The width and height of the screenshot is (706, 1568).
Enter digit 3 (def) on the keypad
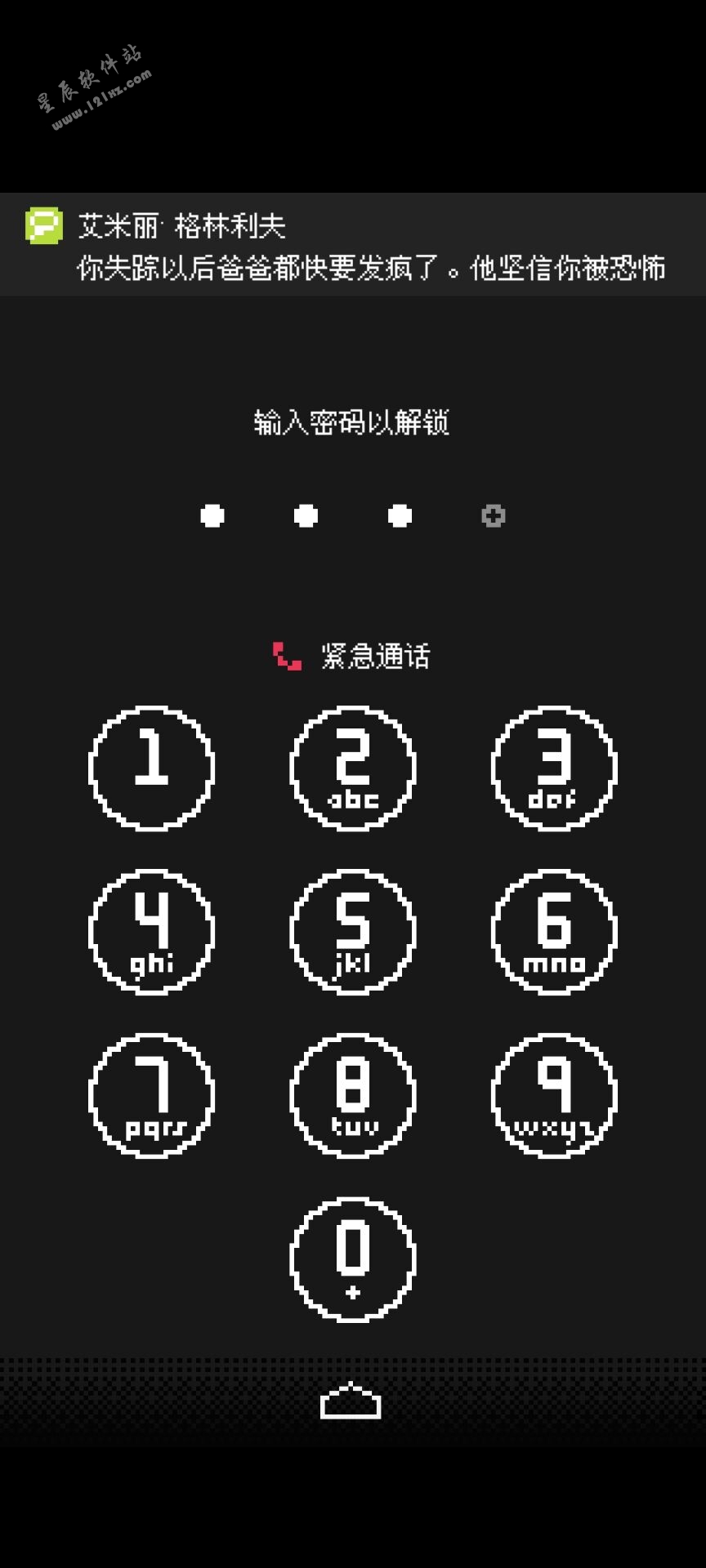click(553, 768)
